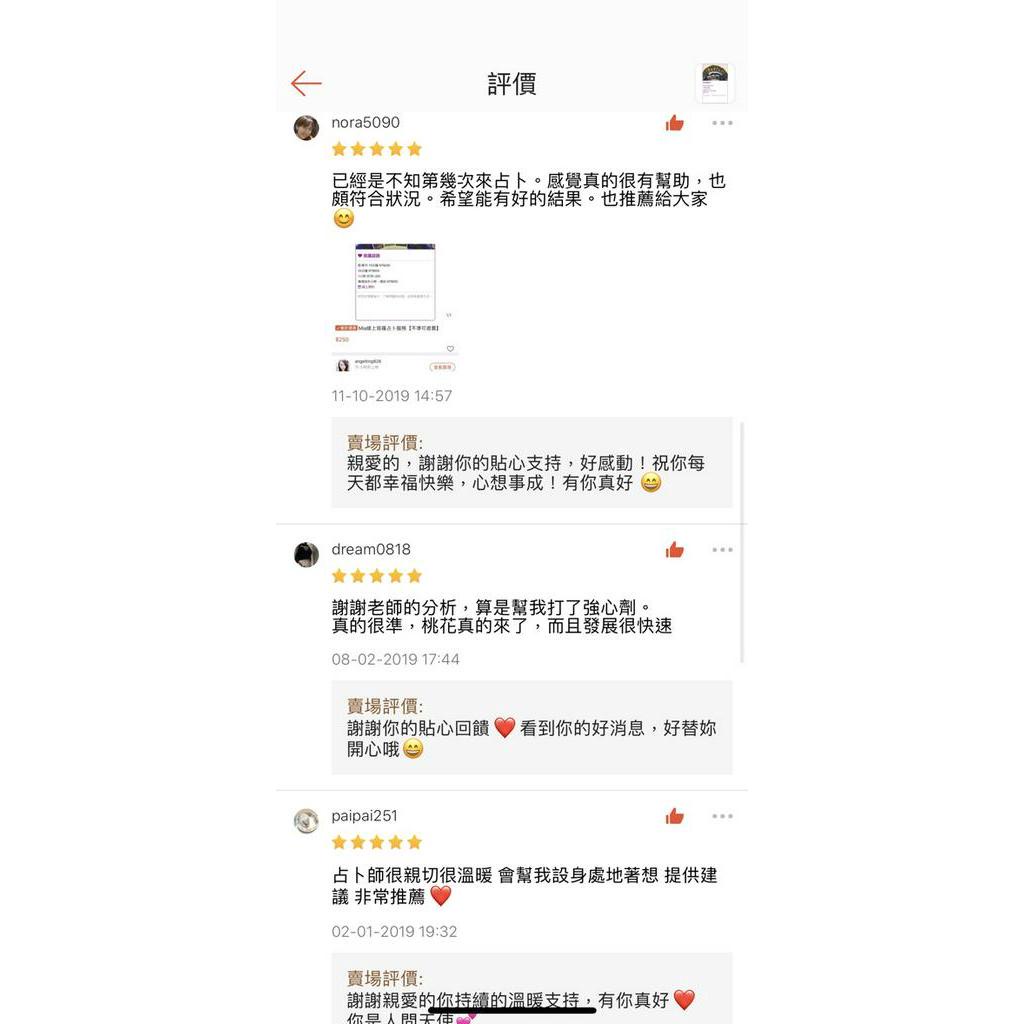The image size is (1024, 1024).
Task: Go back using the orange arrow
Action: tap(306, 84)
